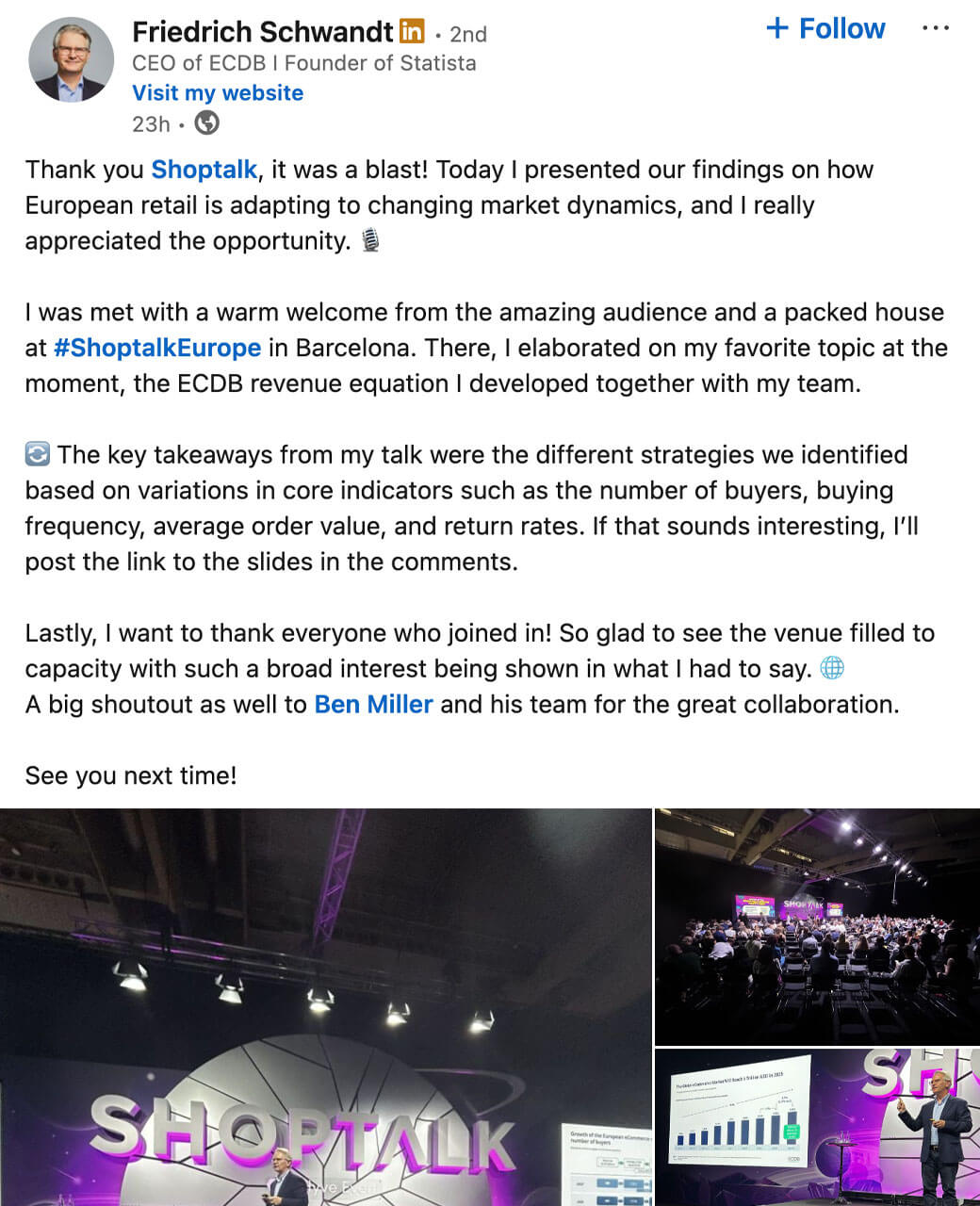Viewport: 980px width, 1206px height.
Task: Open the #ShoptalkEurope hashtag
Action: point(156,348)
